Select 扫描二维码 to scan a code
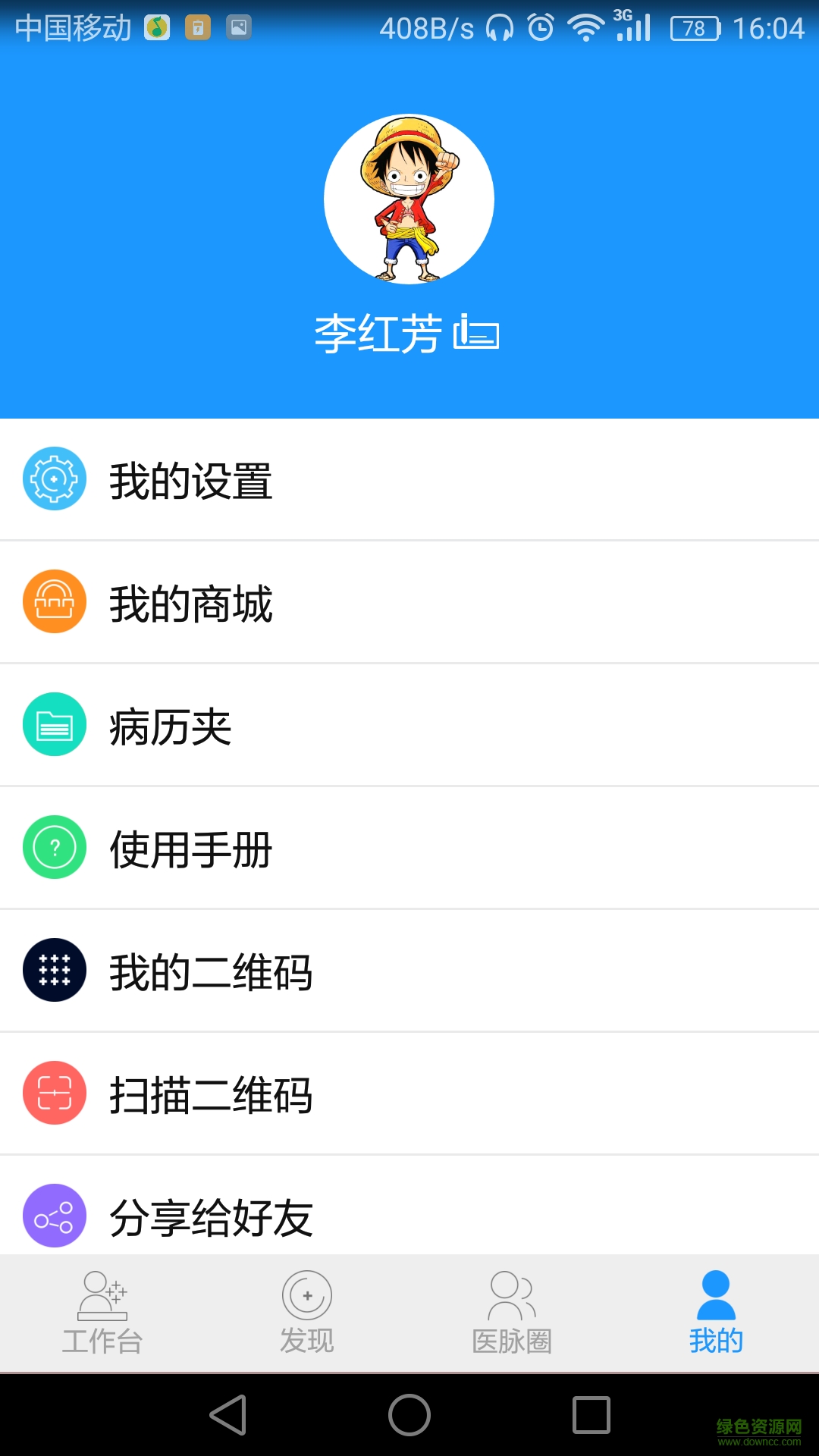Image resolution: width=819 pixels, height=1456 pixels. click(x=409, y=1094)
